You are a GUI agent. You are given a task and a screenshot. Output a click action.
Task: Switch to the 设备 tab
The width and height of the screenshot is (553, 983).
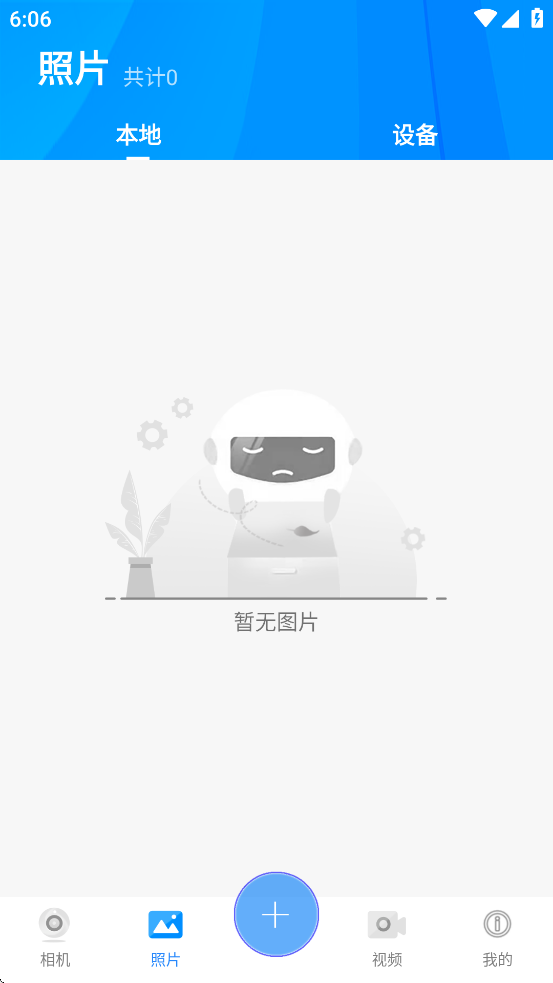(415, 135)
